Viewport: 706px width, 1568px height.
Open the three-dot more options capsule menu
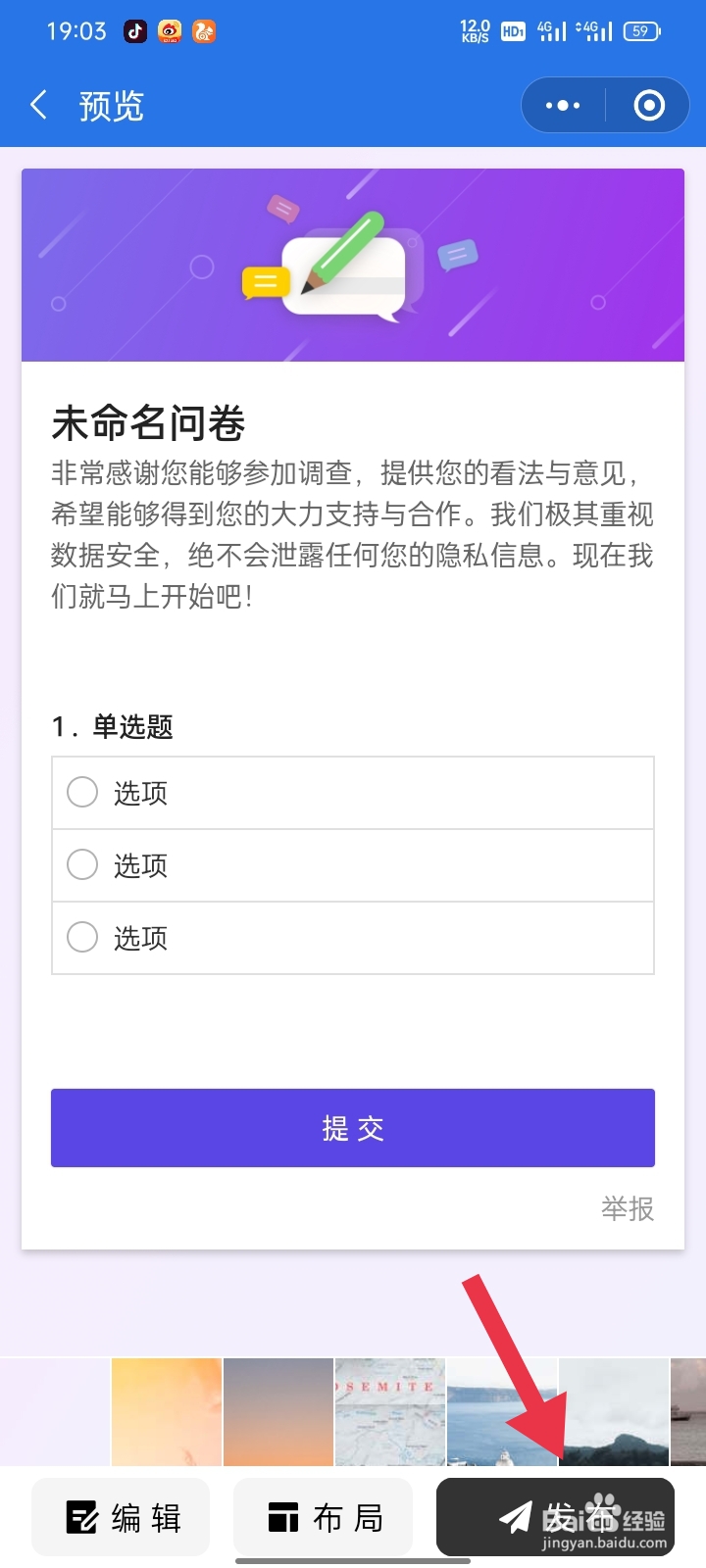(x=562, y=105)
